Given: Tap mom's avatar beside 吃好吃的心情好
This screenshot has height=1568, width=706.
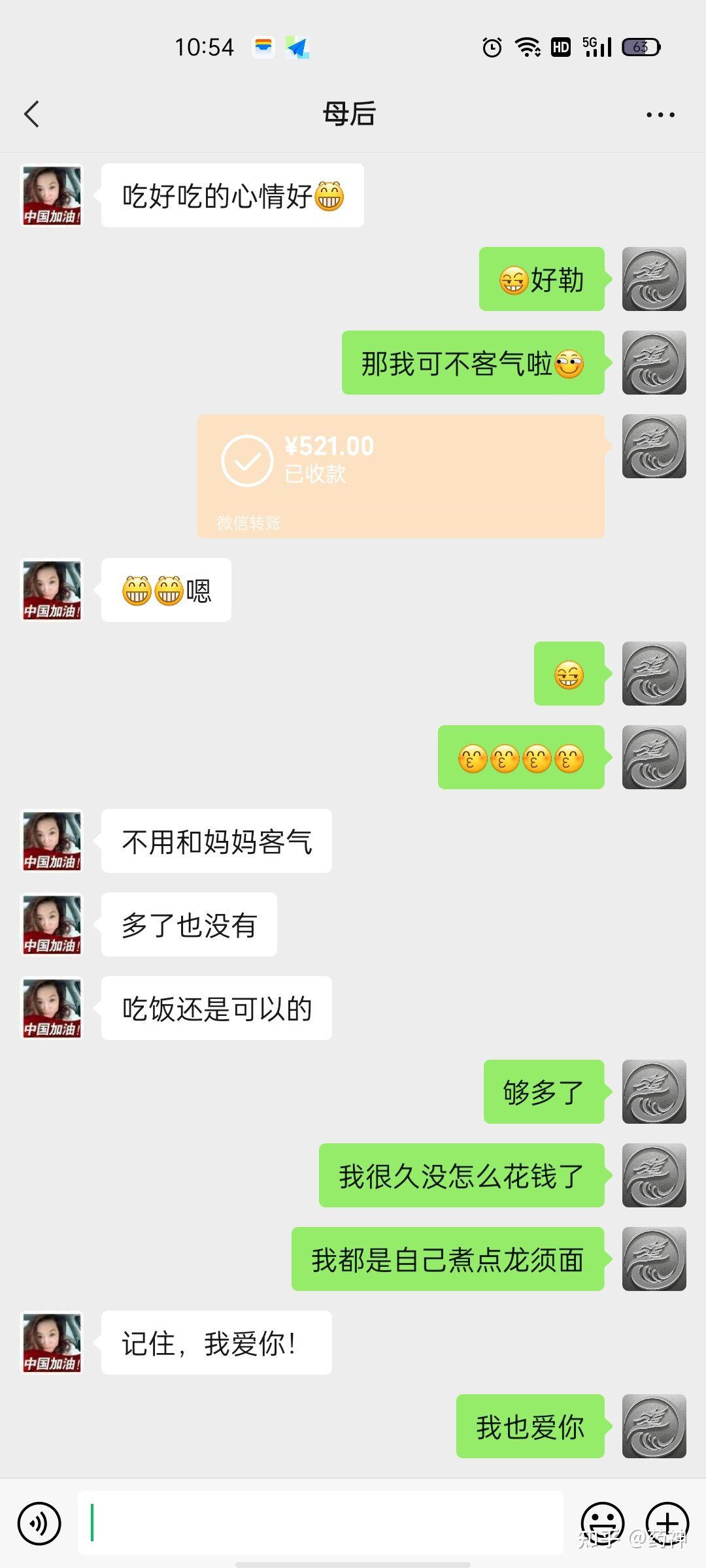Looking at the screenshot, I should pos(52,195).
